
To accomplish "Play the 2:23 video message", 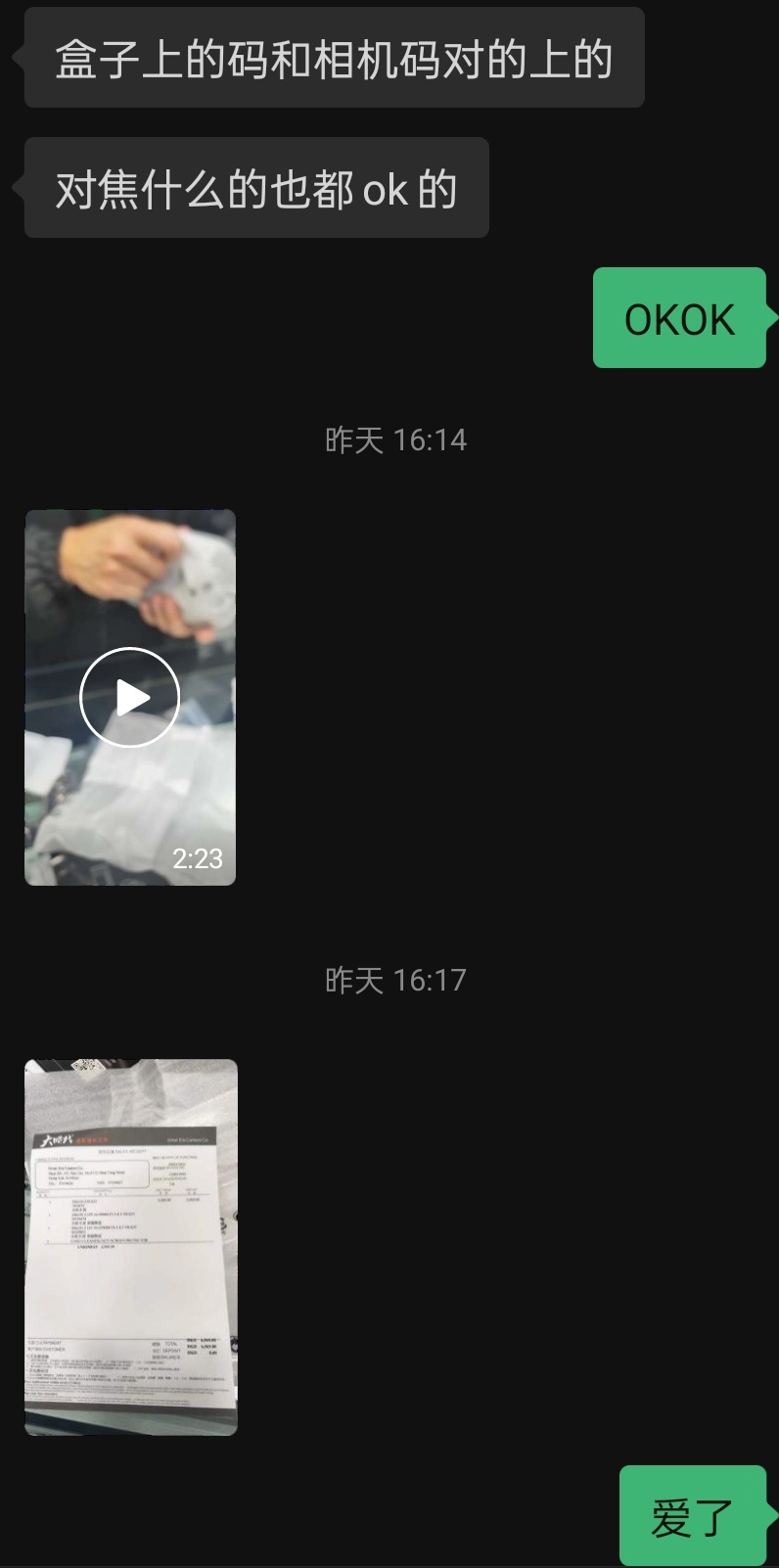I will [x=129, y=697].
